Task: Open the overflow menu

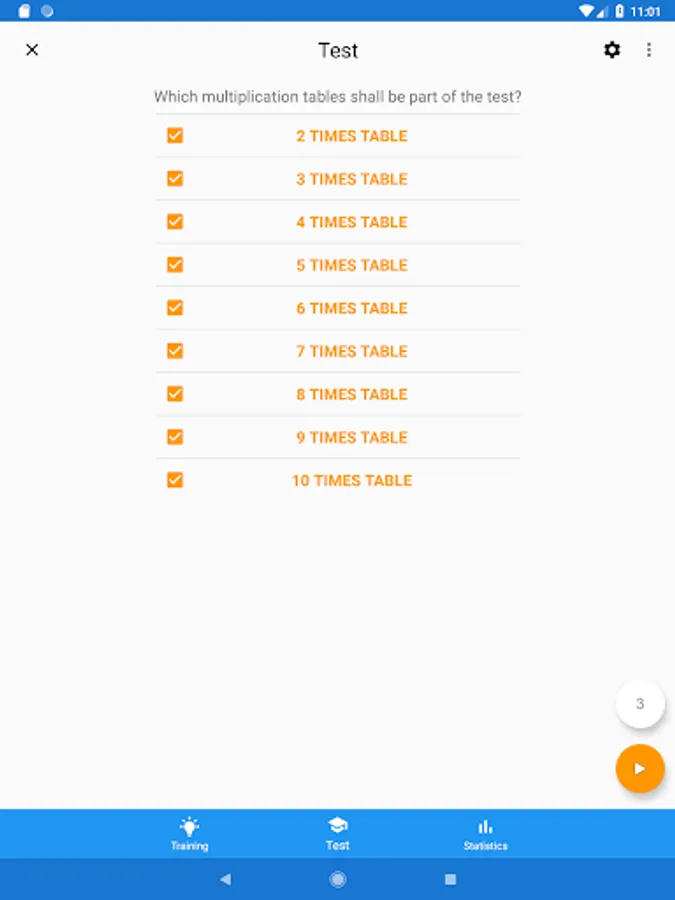Action: pyautogui.click(x=649, y=50)
